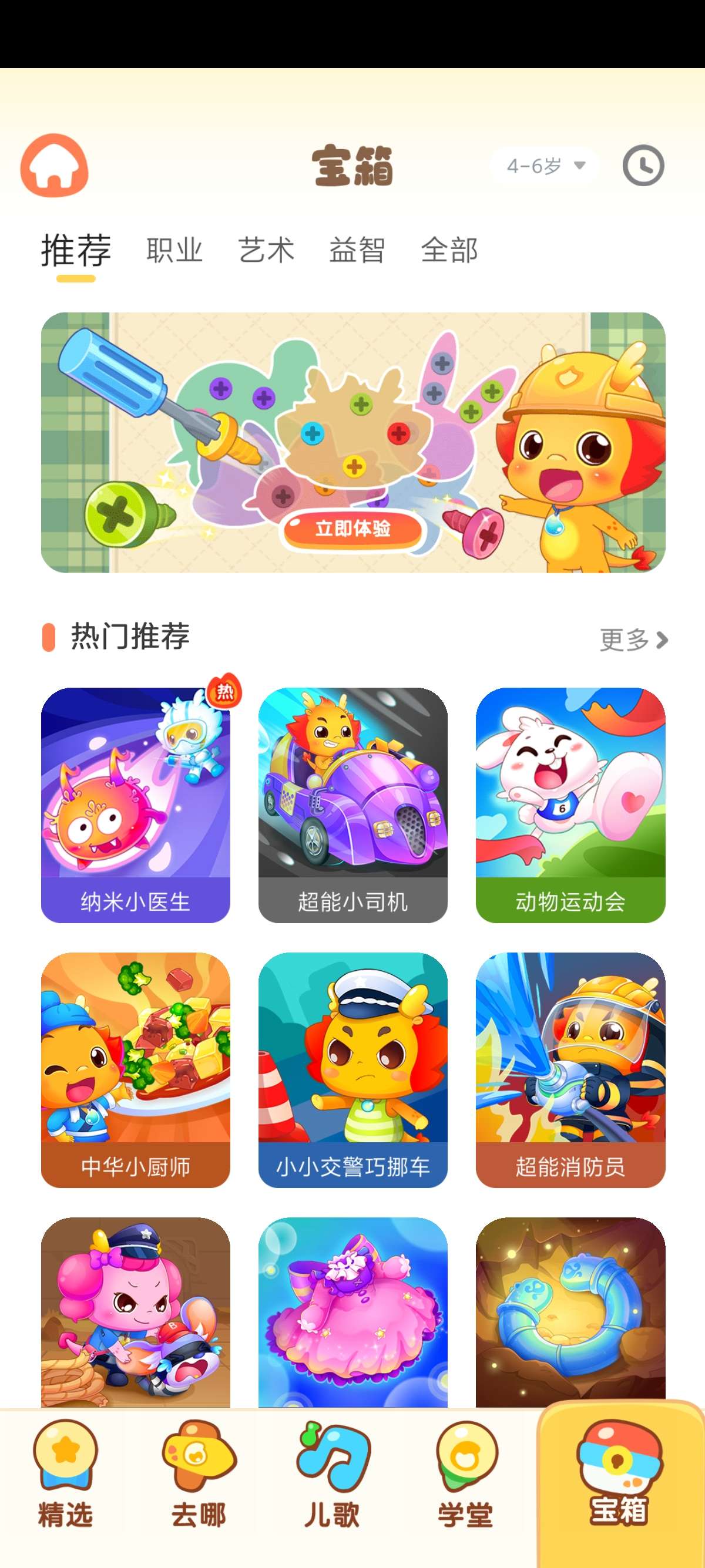
Task: Start the 超能消防员 game
Action: (x=570, y=1069)
